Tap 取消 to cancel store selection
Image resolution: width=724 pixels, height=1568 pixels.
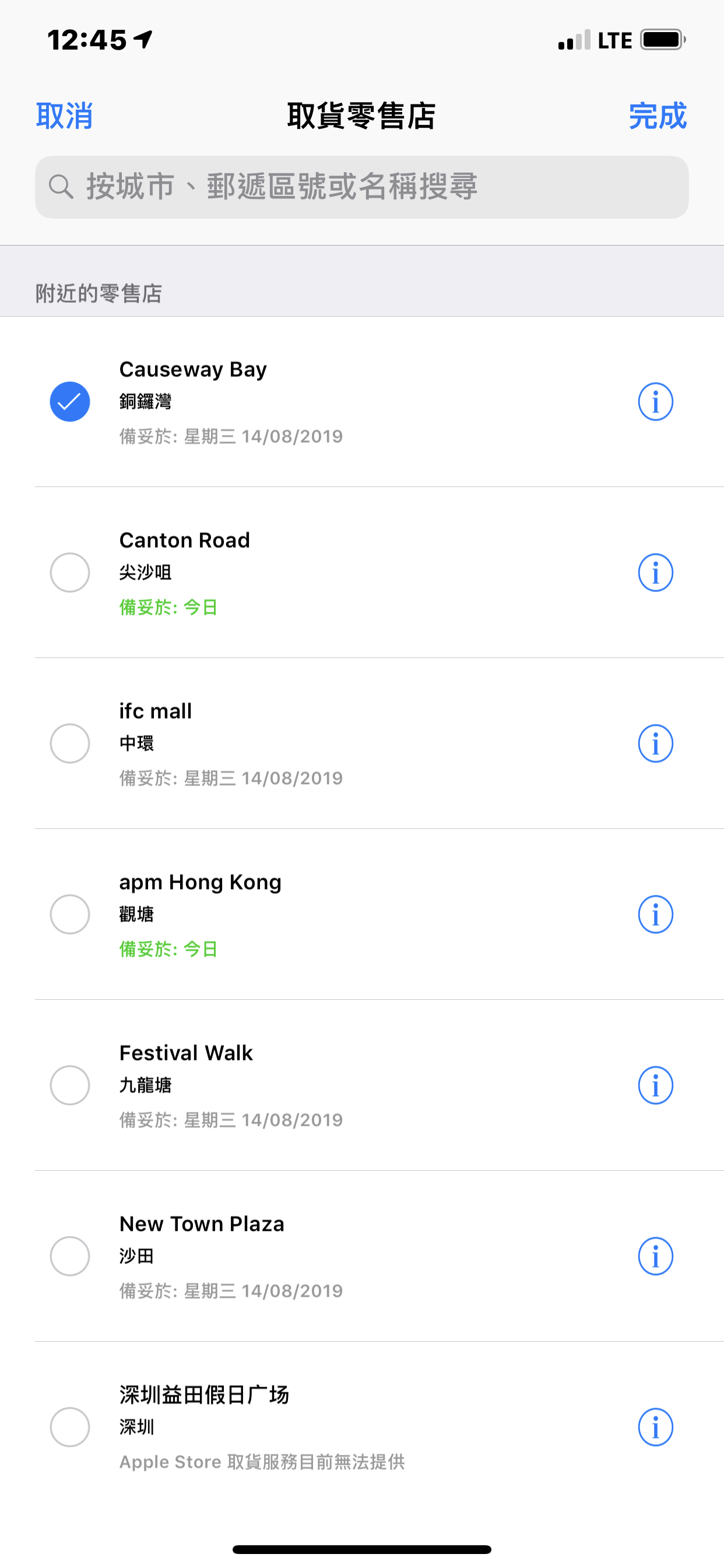click(64, 116)
